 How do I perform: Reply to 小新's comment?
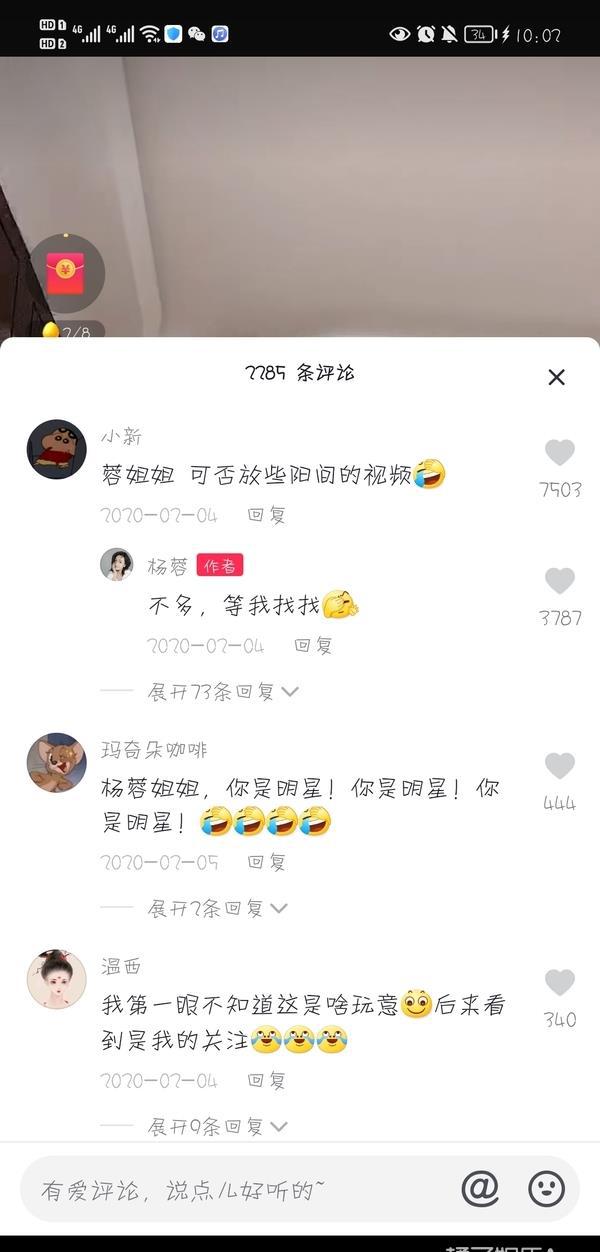coord(267,515)
